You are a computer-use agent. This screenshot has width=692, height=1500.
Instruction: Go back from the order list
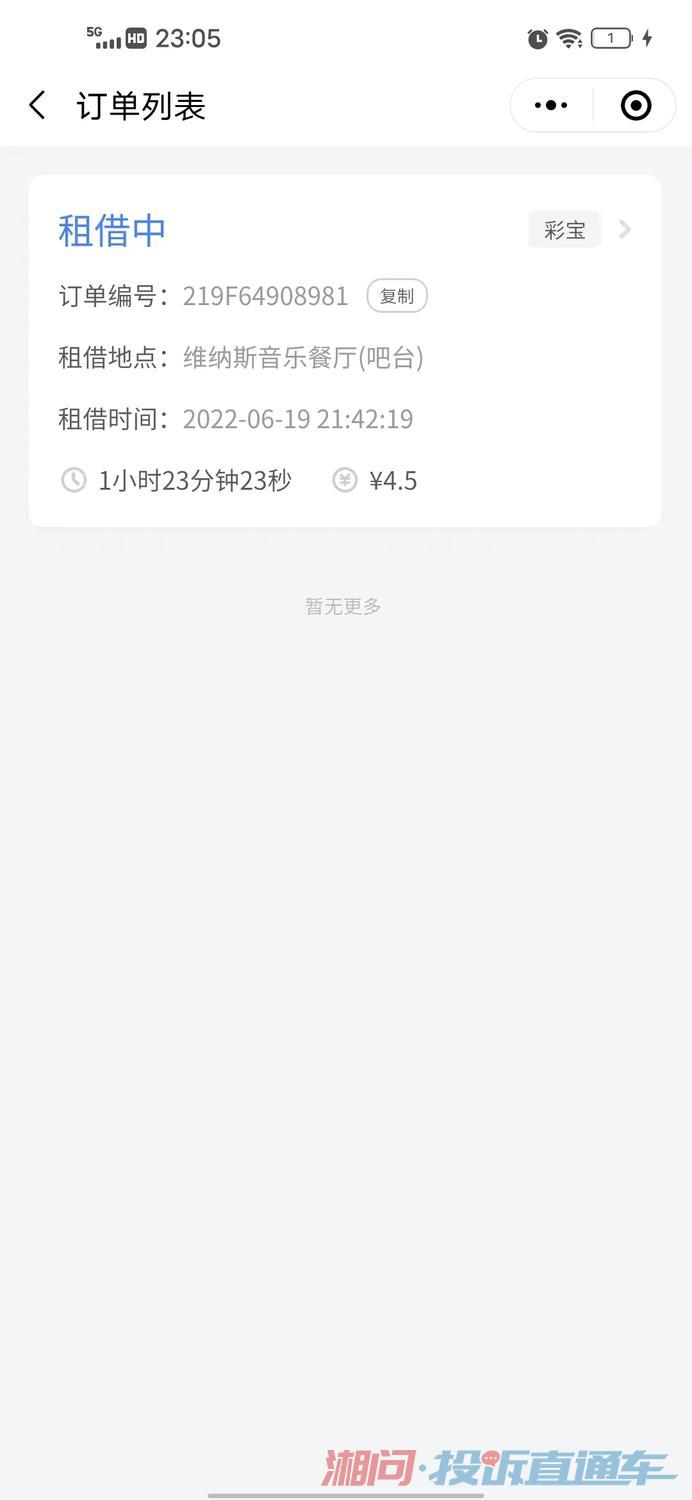(x=37, y=105)
